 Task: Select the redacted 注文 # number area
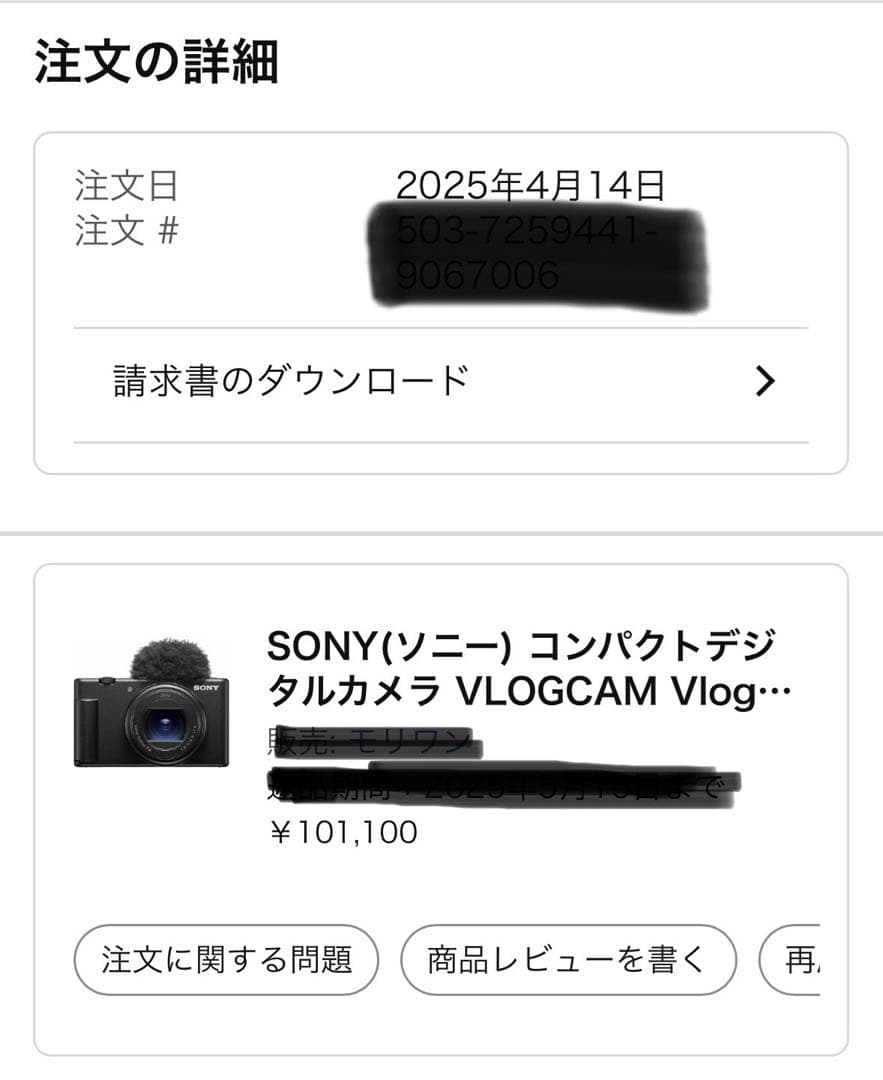530,248
